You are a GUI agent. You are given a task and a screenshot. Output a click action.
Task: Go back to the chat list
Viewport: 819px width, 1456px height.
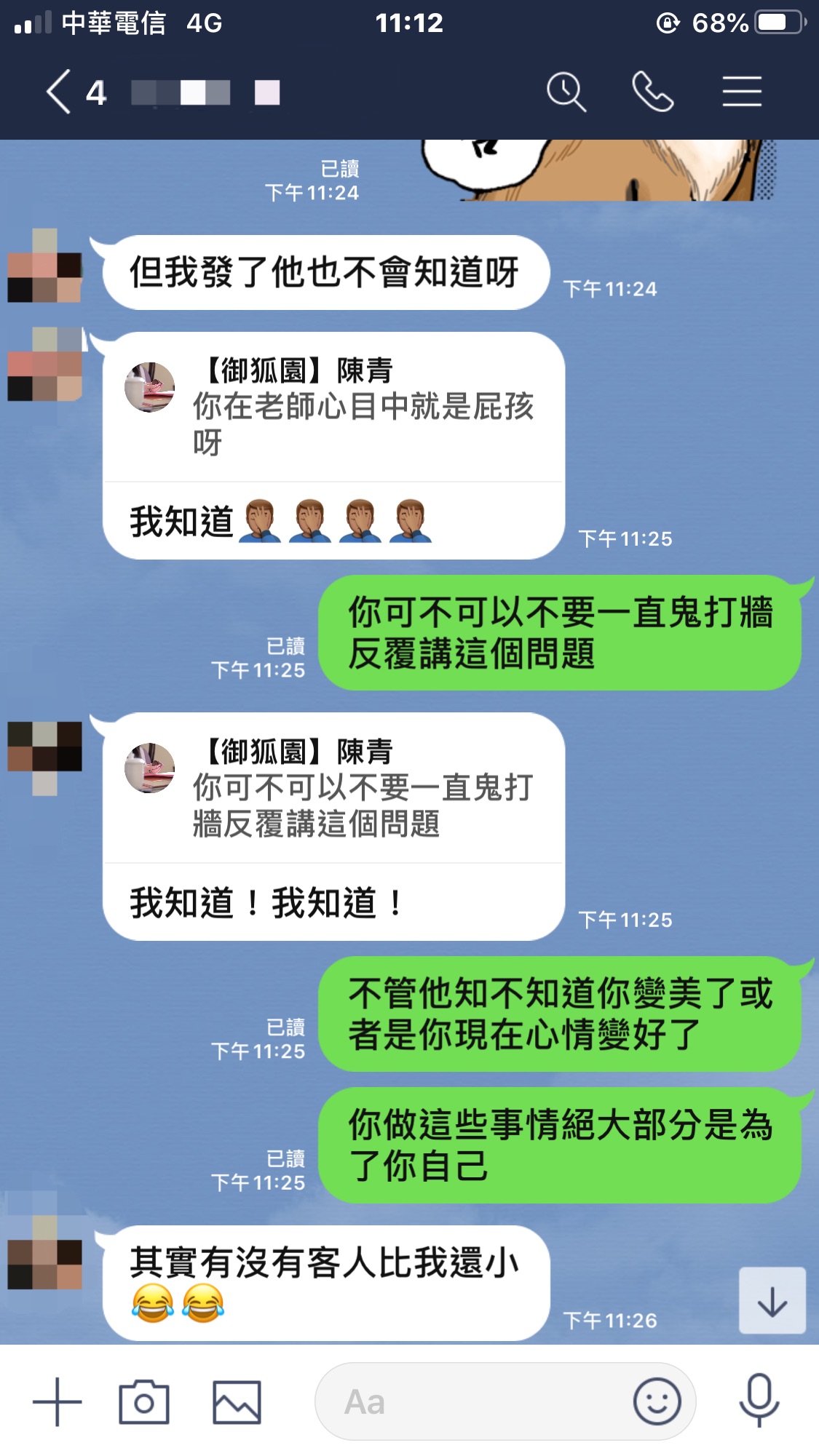(60, 92)
